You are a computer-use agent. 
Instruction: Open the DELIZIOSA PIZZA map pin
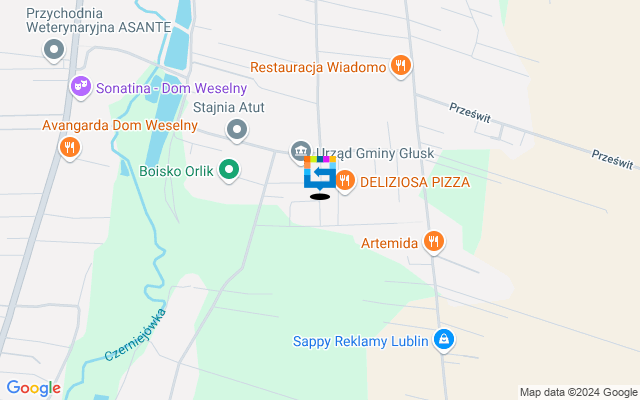(x=345, y=181)
